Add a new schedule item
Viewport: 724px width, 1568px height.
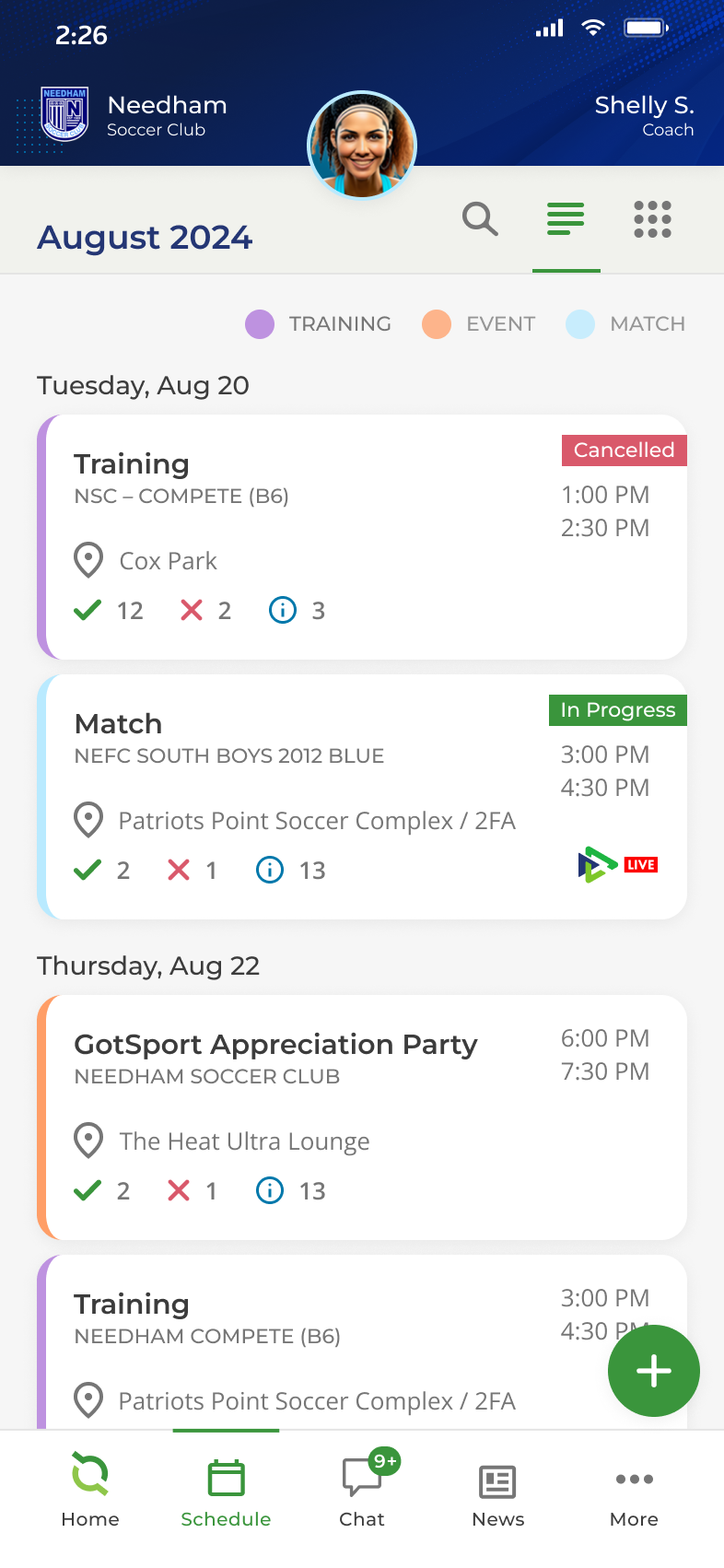point(654,1371)
